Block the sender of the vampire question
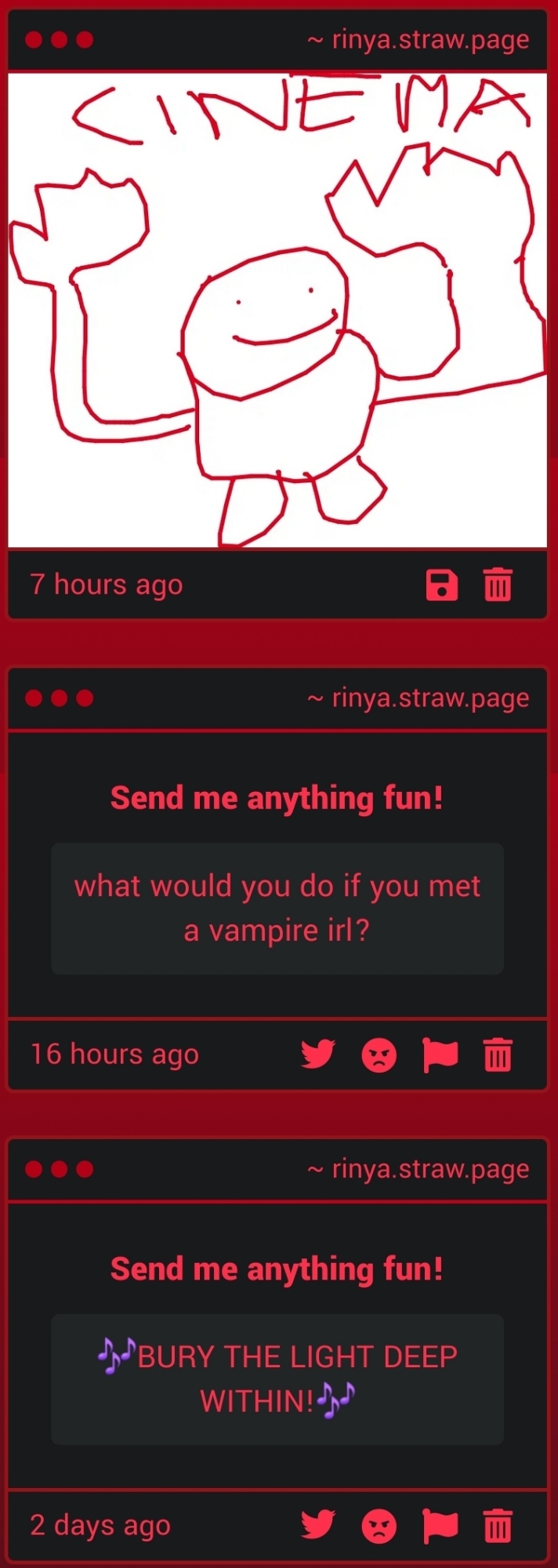 coord(379,1054)
